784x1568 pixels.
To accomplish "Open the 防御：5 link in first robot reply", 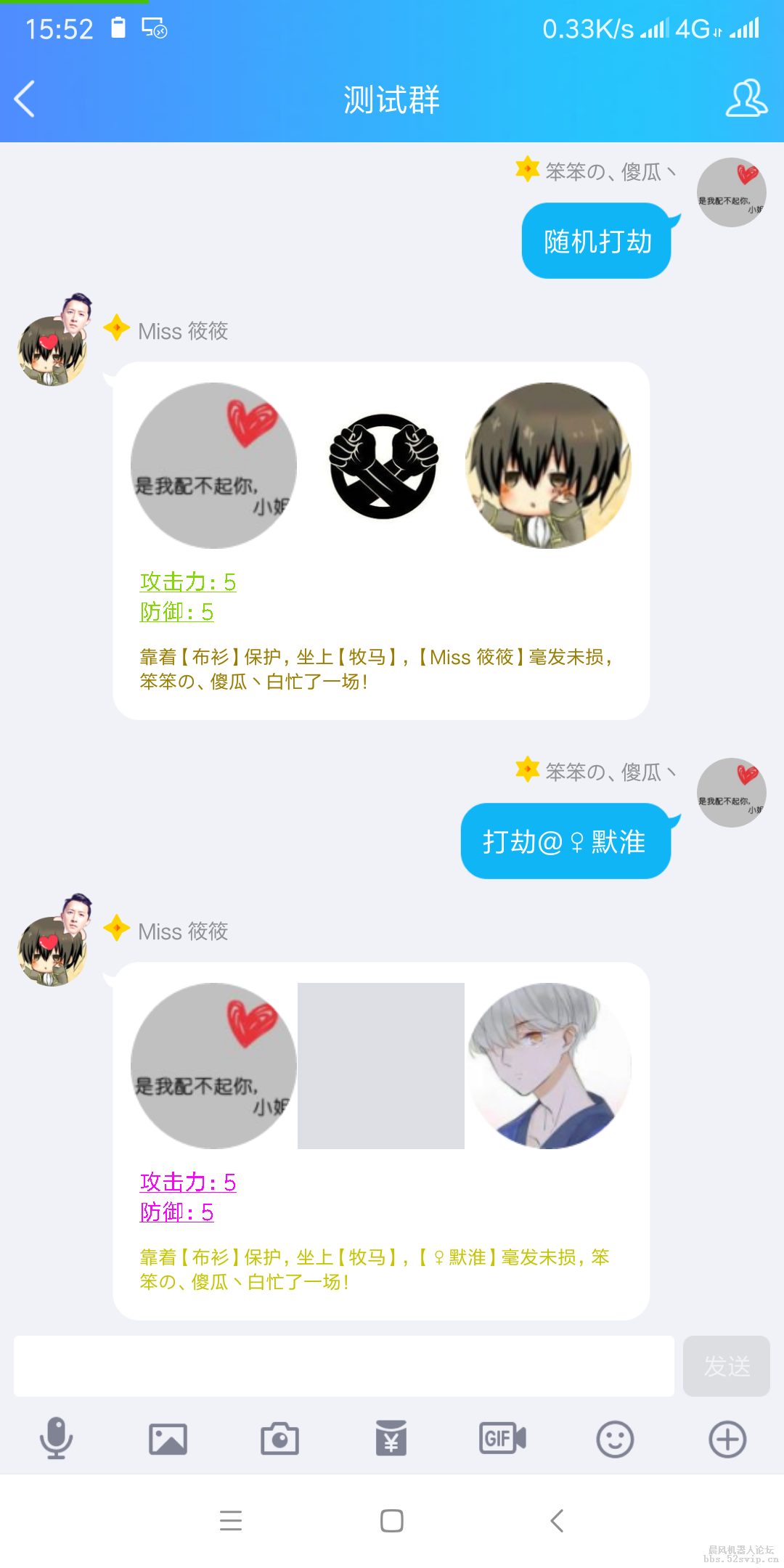I will (175, 613).
